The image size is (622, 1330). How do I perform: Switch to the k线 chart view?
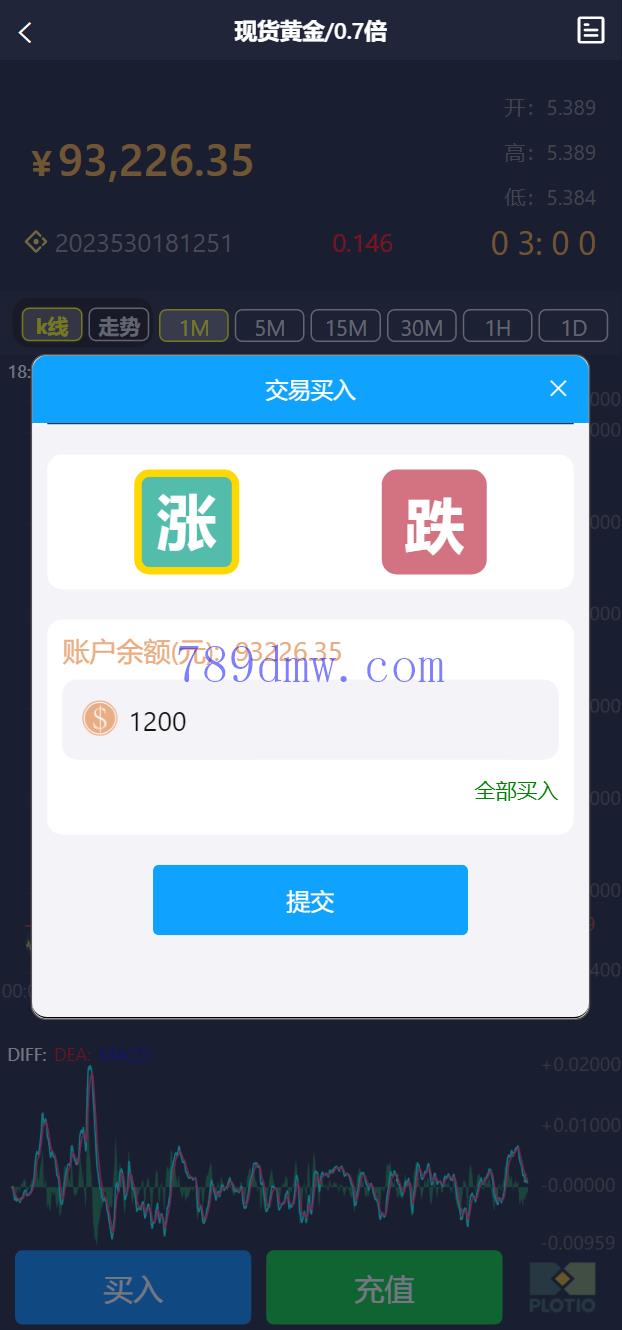[52, 326]
